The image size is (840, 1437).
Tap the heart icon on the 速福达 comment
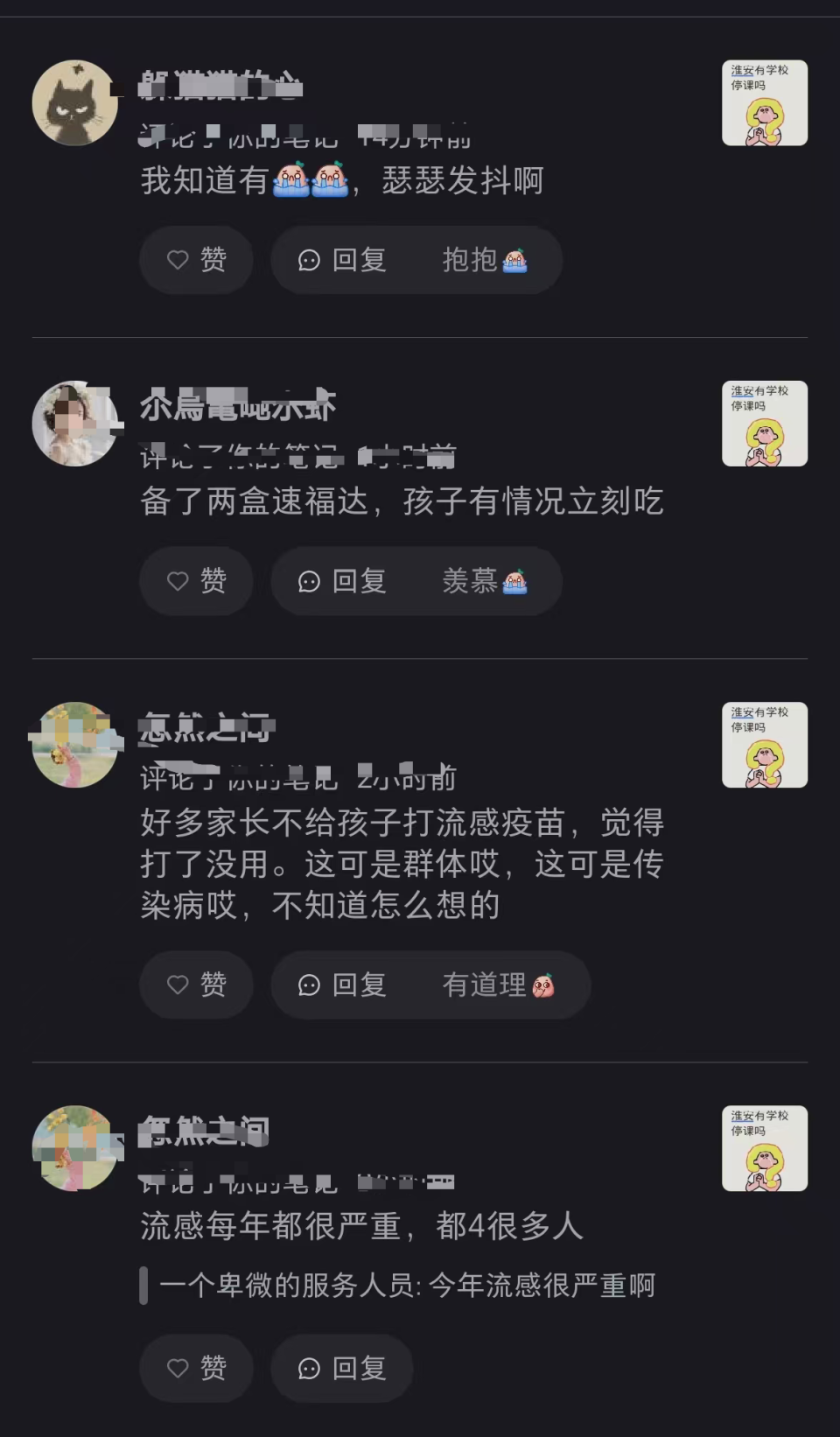pyautogui.click(x=179, y=581)
